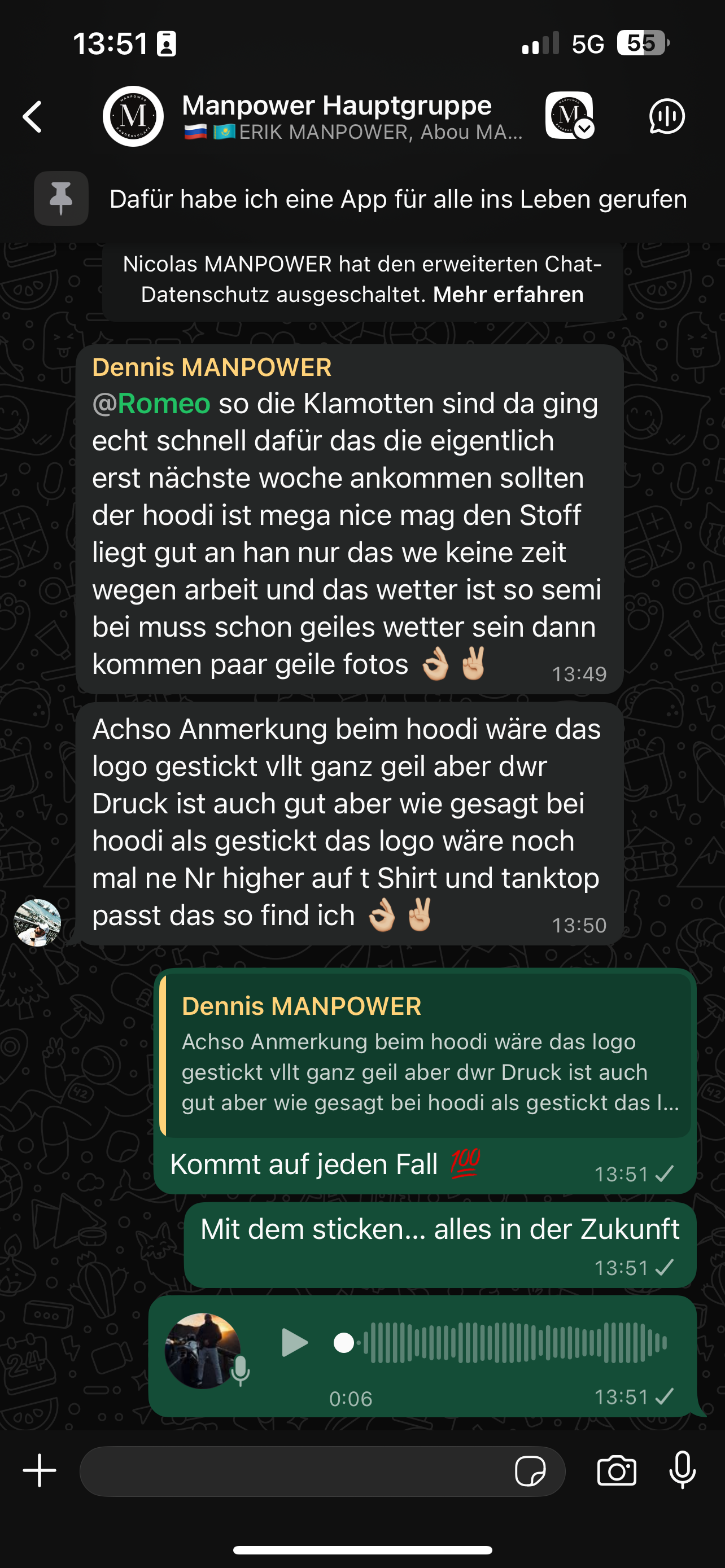Open the attachment plus menu
Viewport: 725px width, 1568px height.
(40, 1470)
